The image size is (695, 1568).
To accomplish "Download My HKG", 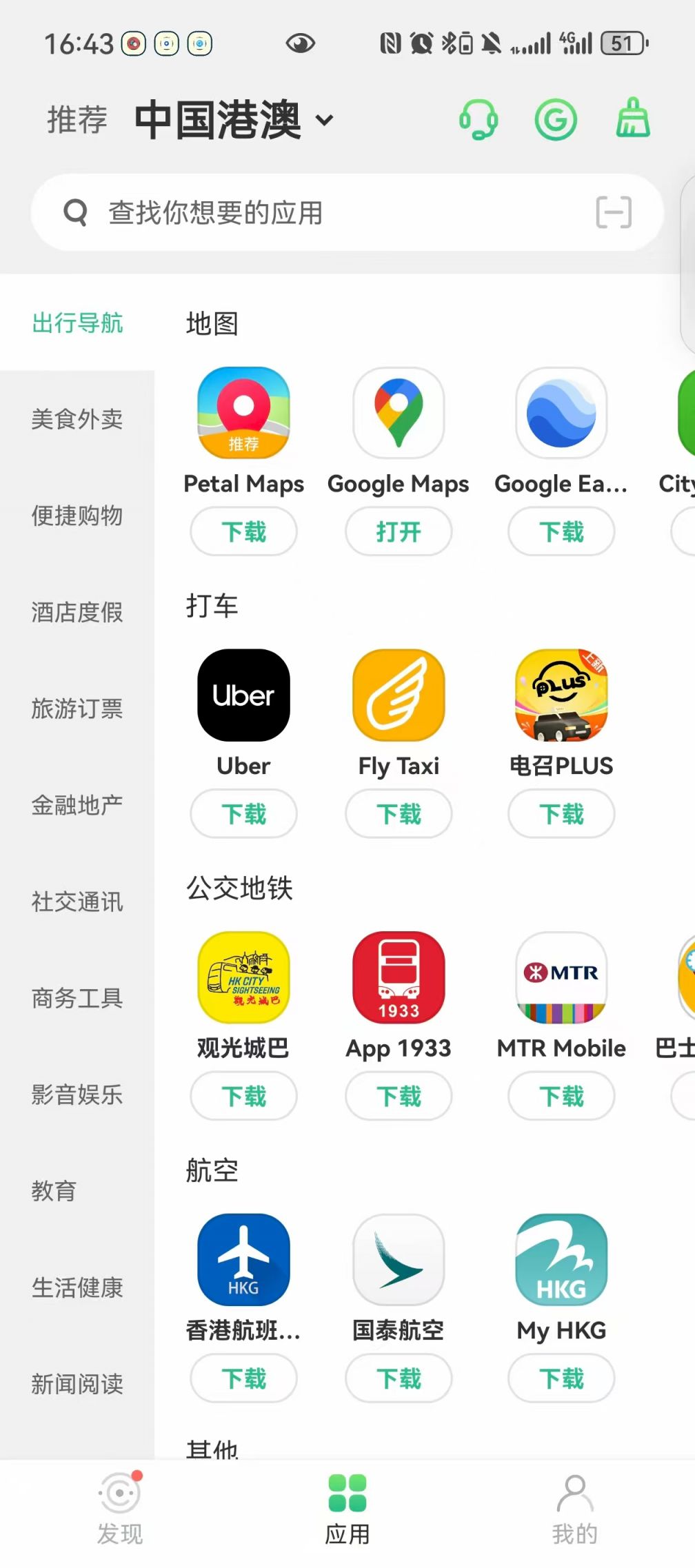I will click(x=561, y=1378).
